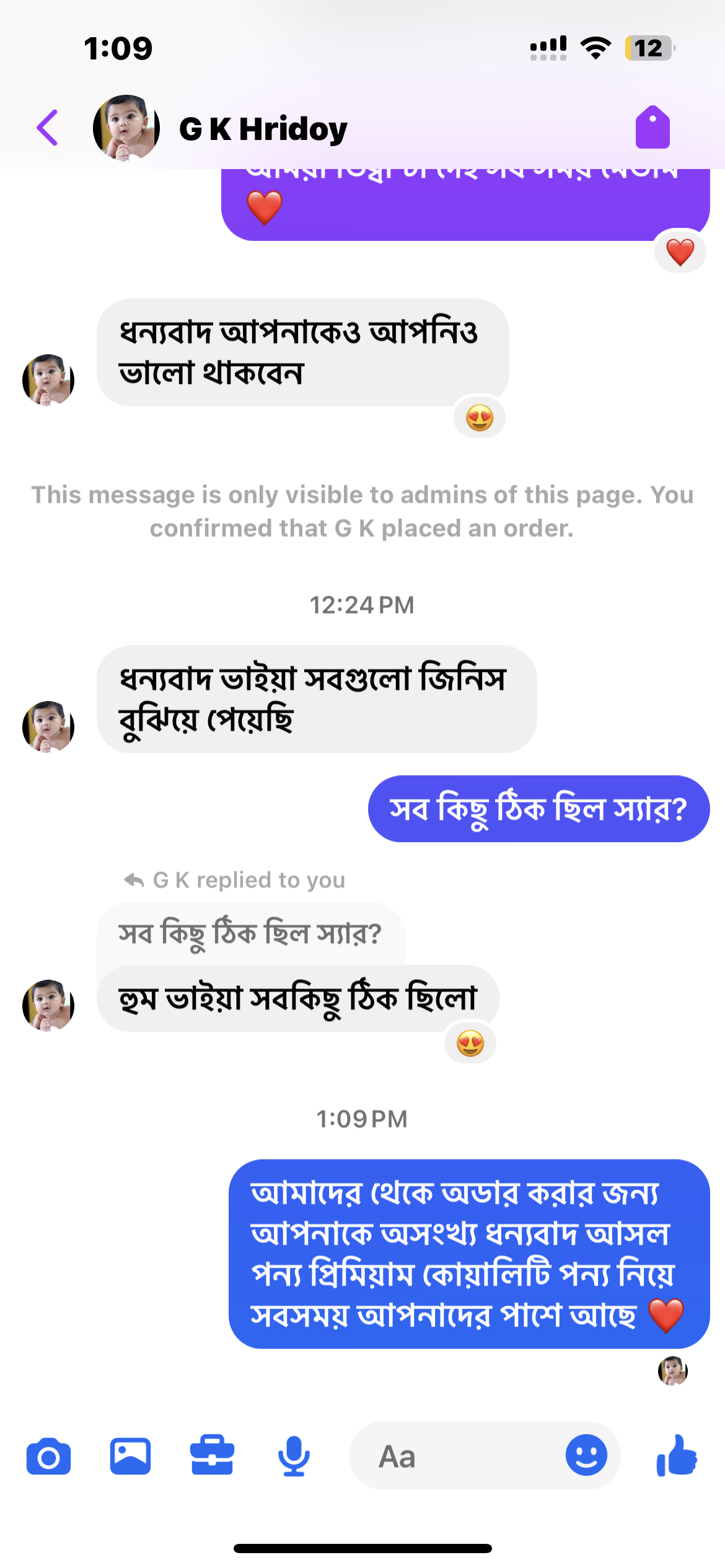View heart-eyes reaction on ধন্যবাদ আপনাকেও message
This screenshot has width=725, height=1568.
[480, 418]
